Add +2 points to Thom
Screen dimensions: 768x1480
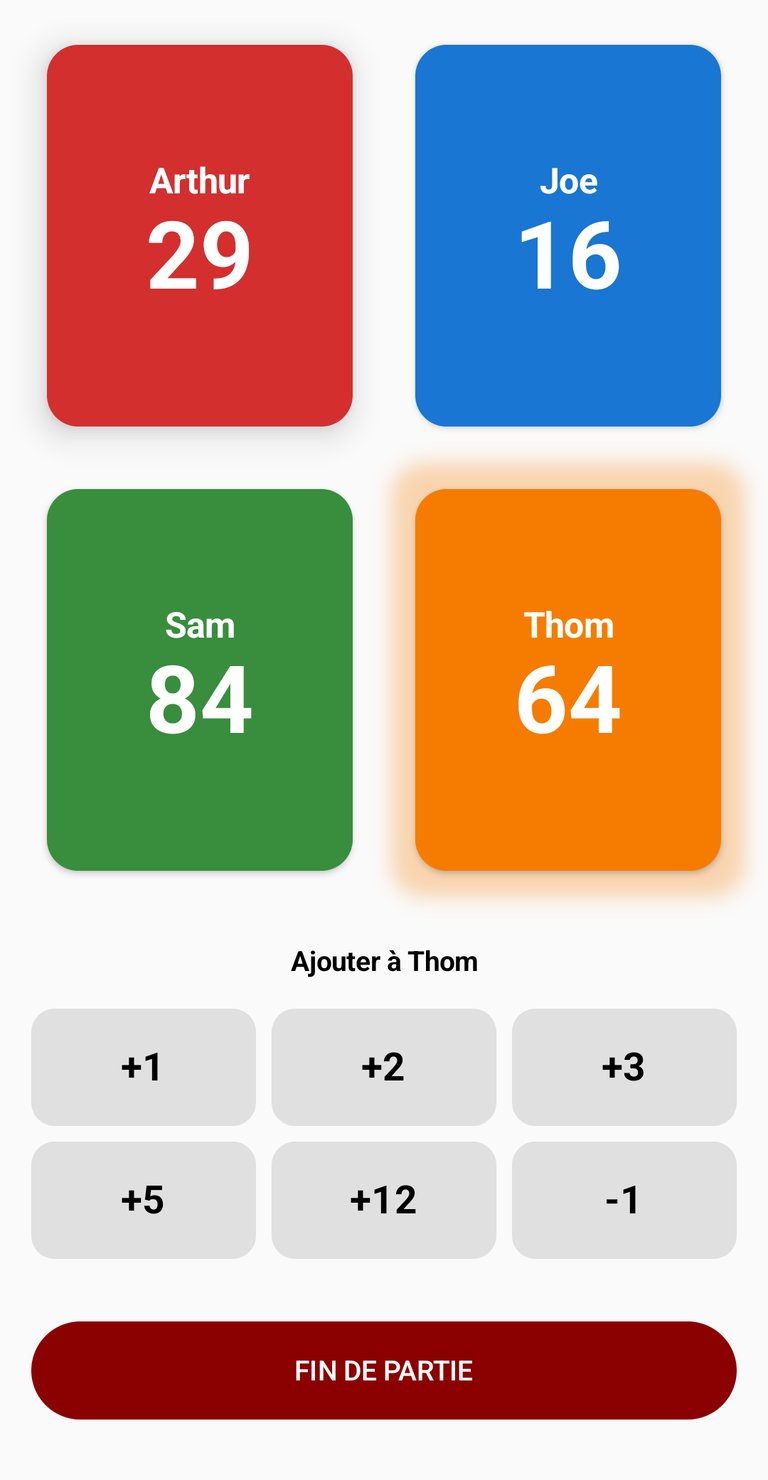tap(383, 1067)
